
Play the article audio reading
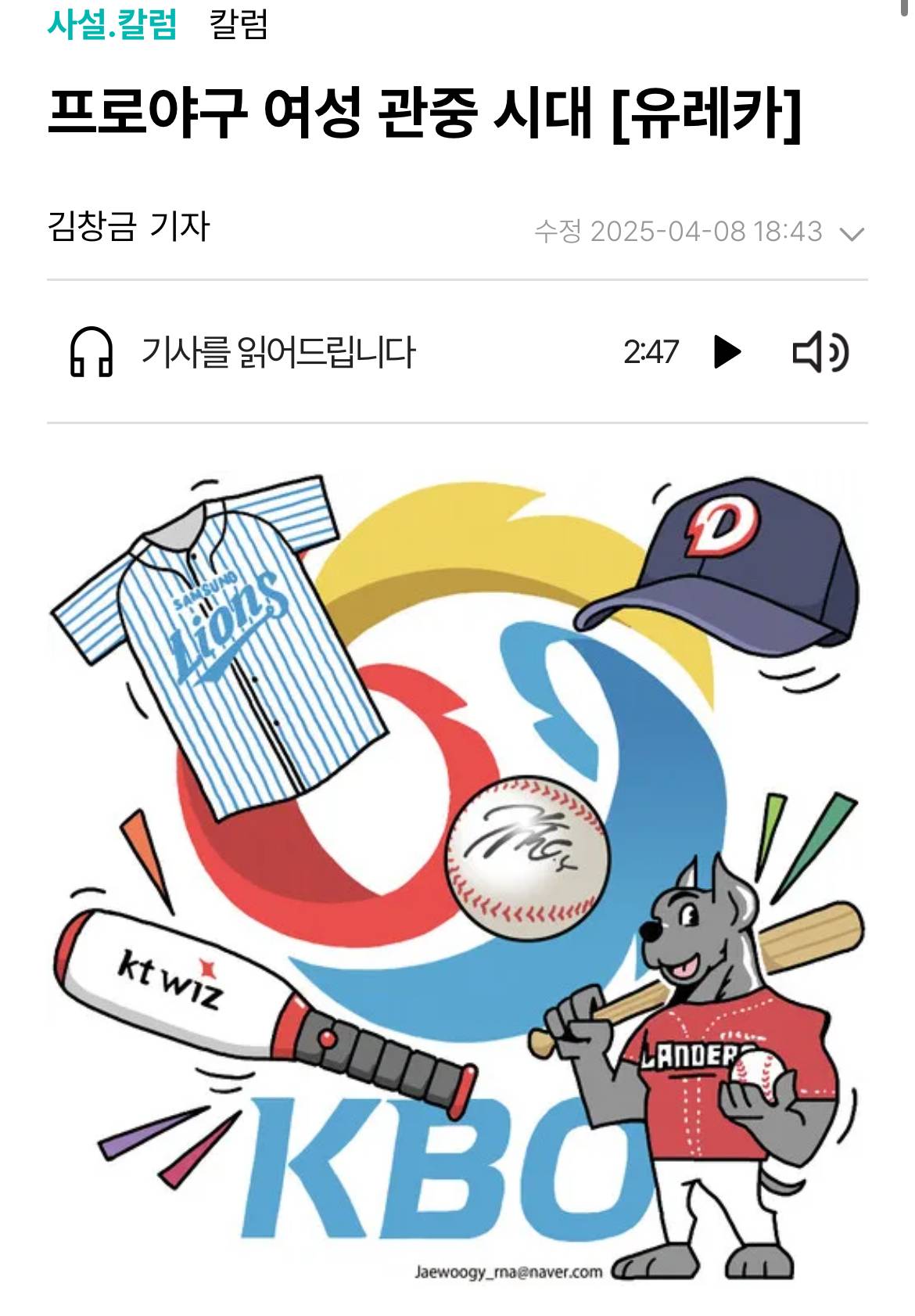(x=727, y=352)
